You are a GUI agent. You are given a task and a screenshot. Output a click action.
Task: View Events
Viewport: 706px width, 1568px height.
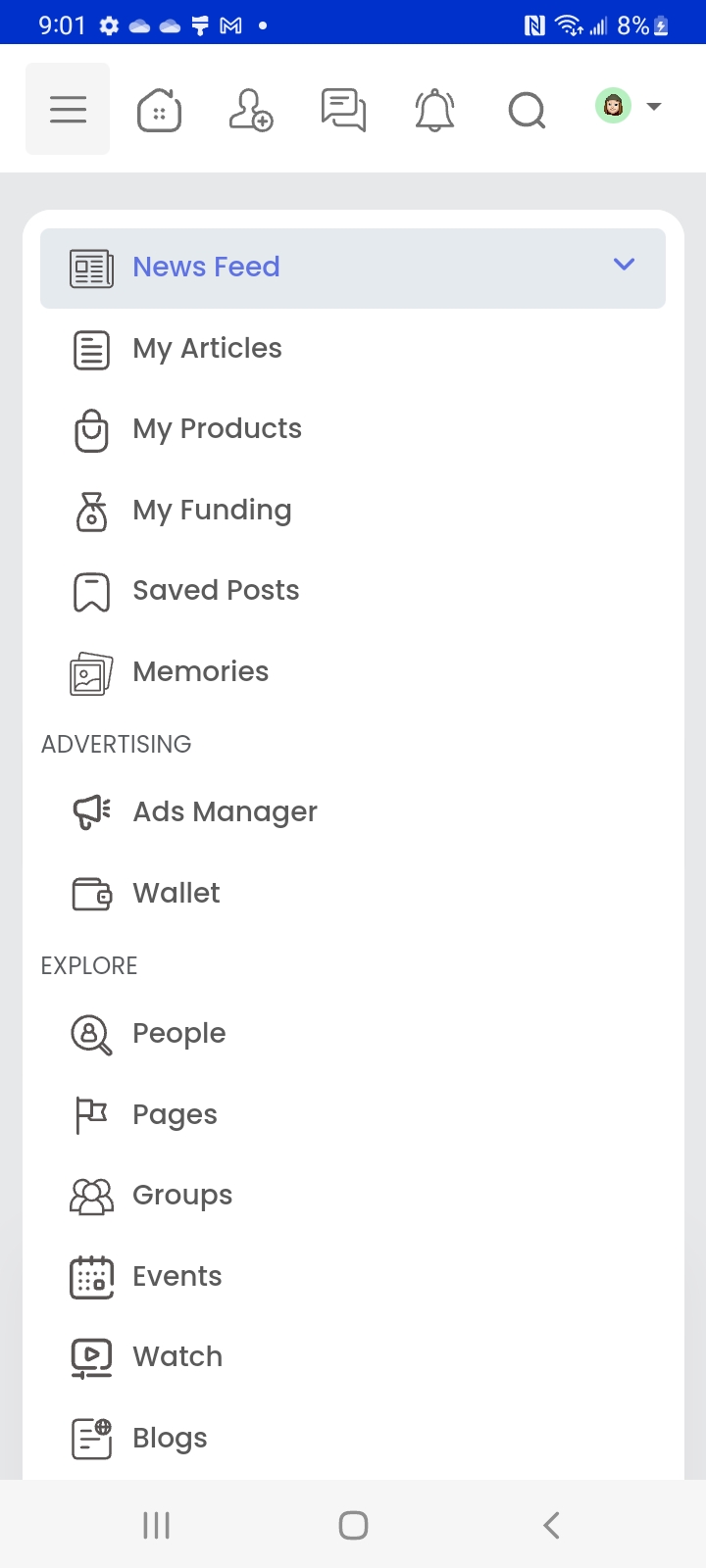(x=176, y=1277)
